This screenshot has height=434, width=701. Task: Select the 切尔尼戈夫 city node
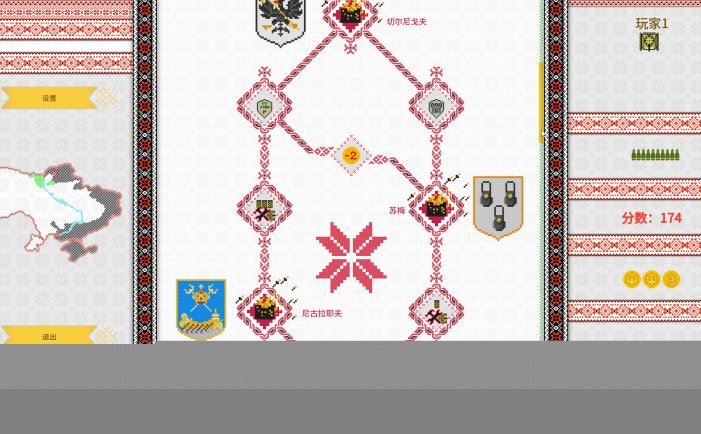click(x=351, y=14)
